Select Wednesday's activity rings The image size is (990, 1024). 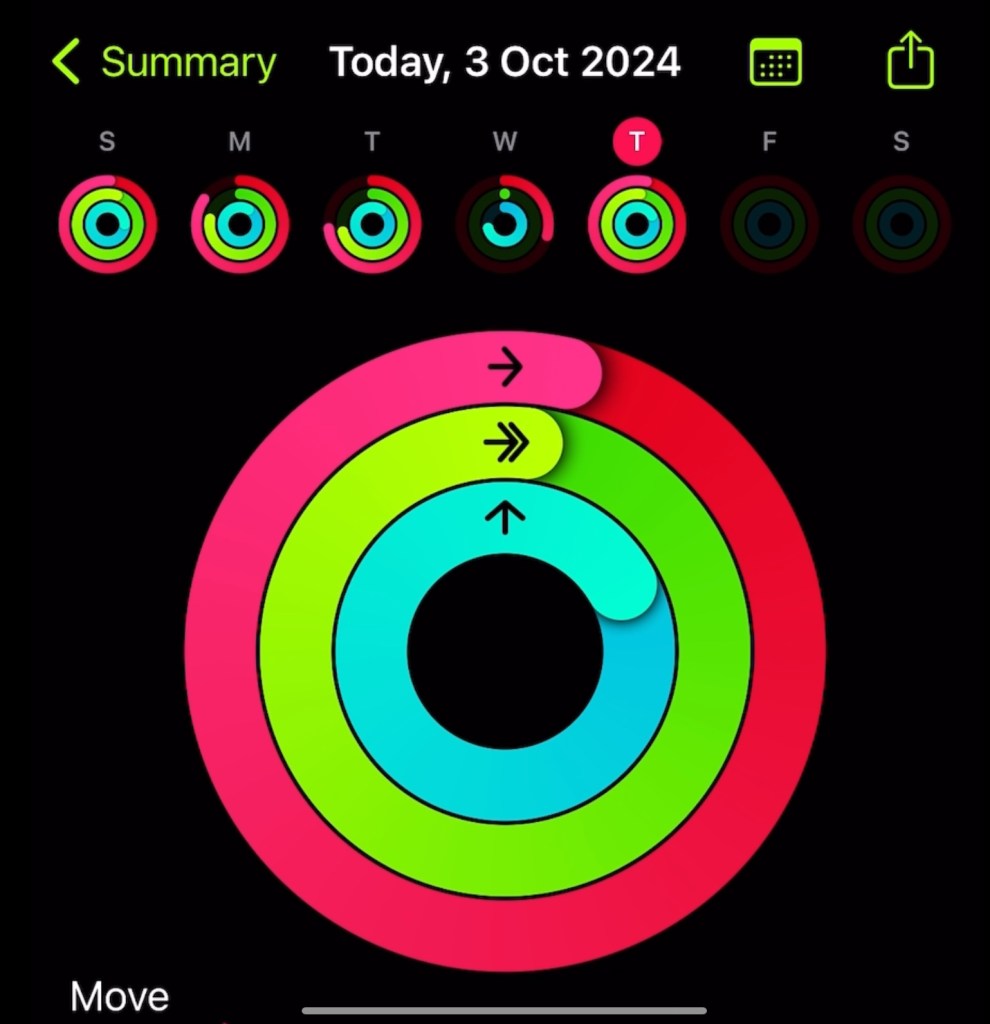(x=505, y=224)
